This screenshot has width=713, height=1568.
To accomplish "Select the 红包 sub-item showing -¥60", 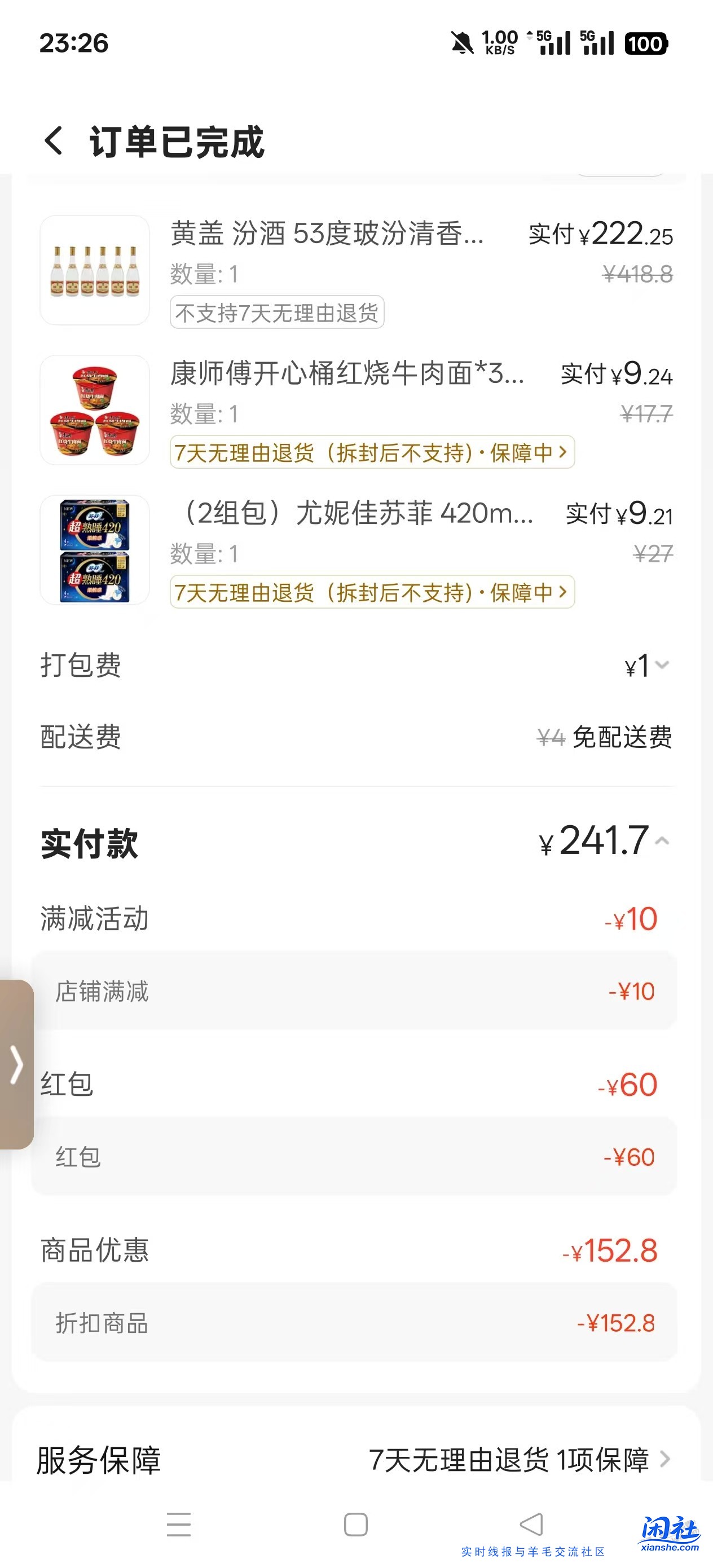I will pos(356,1157).
